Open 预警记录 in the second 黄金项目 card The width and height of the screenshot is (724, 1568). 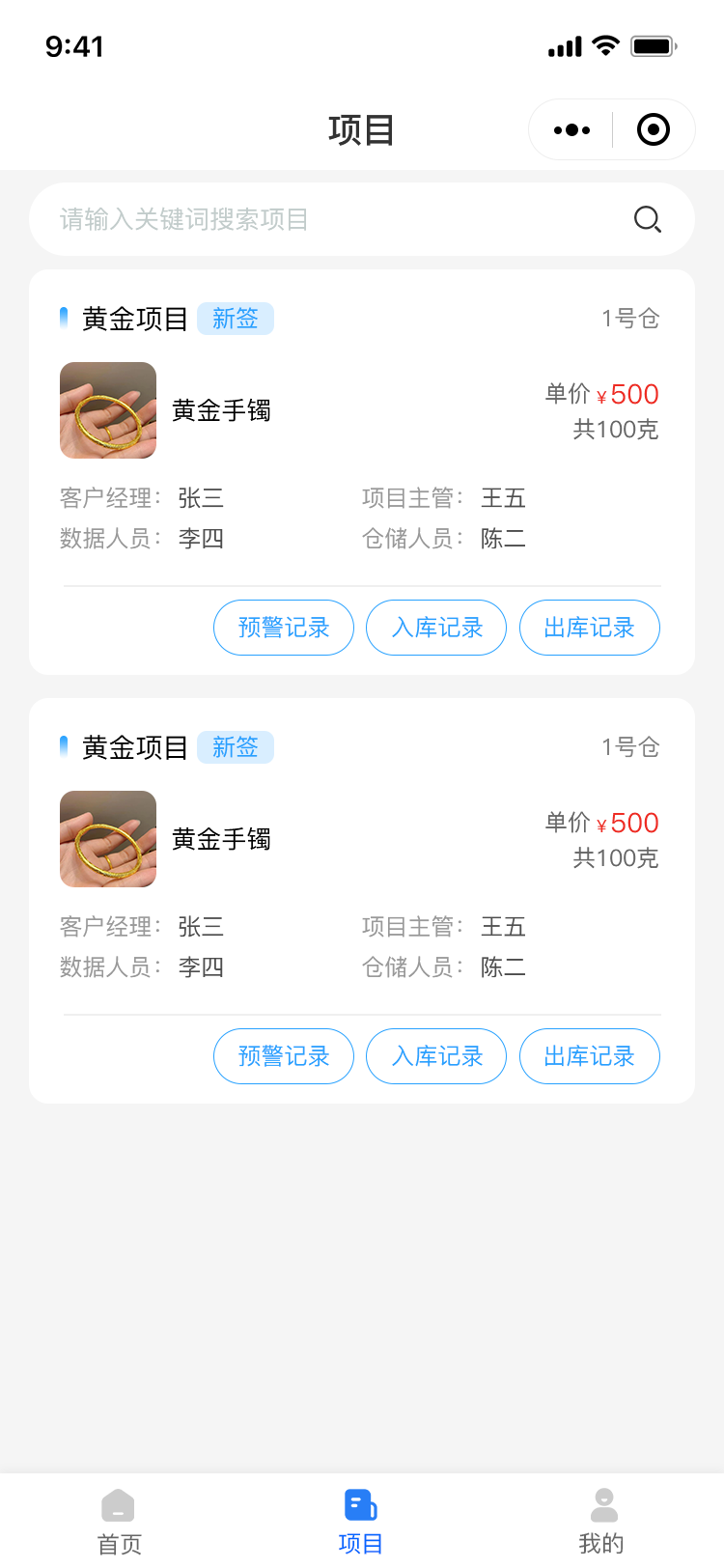point(284,1056)
